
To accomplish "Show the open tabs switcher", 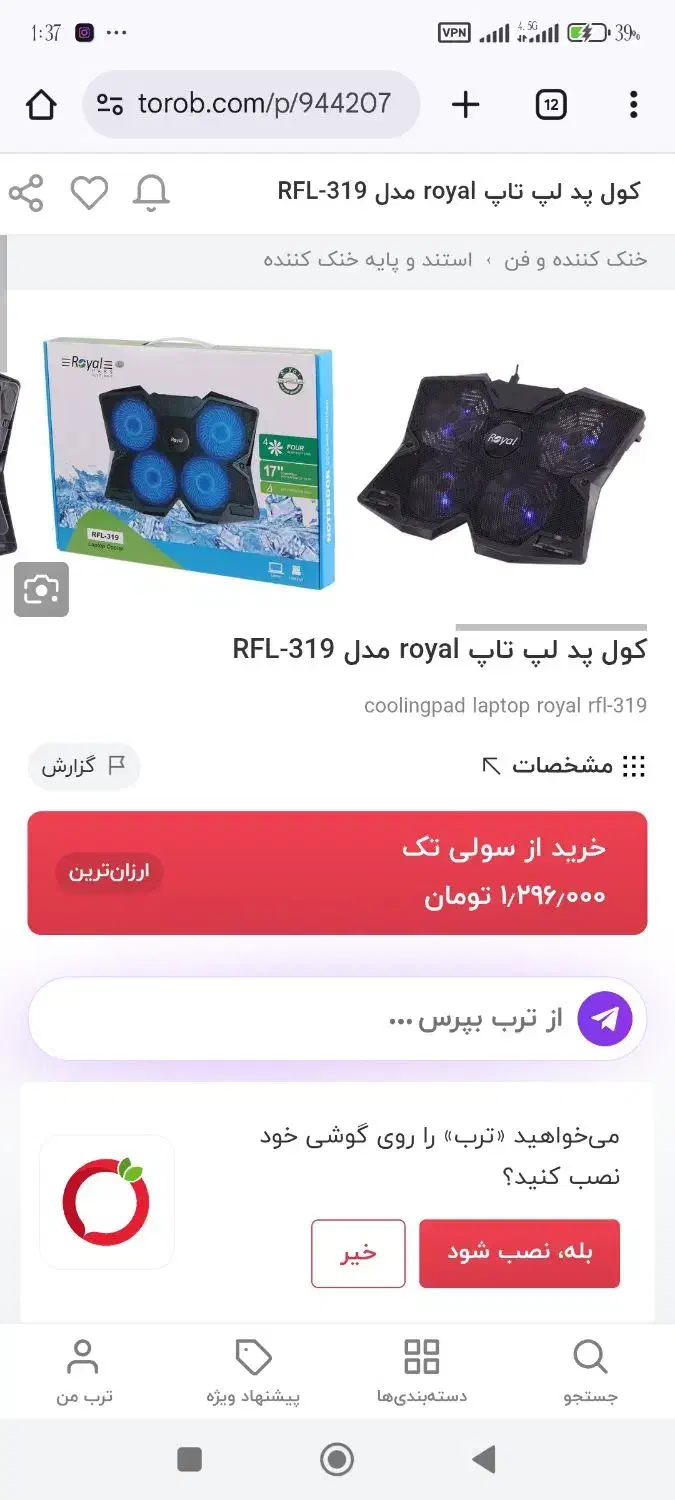I will tap(551, 104).
